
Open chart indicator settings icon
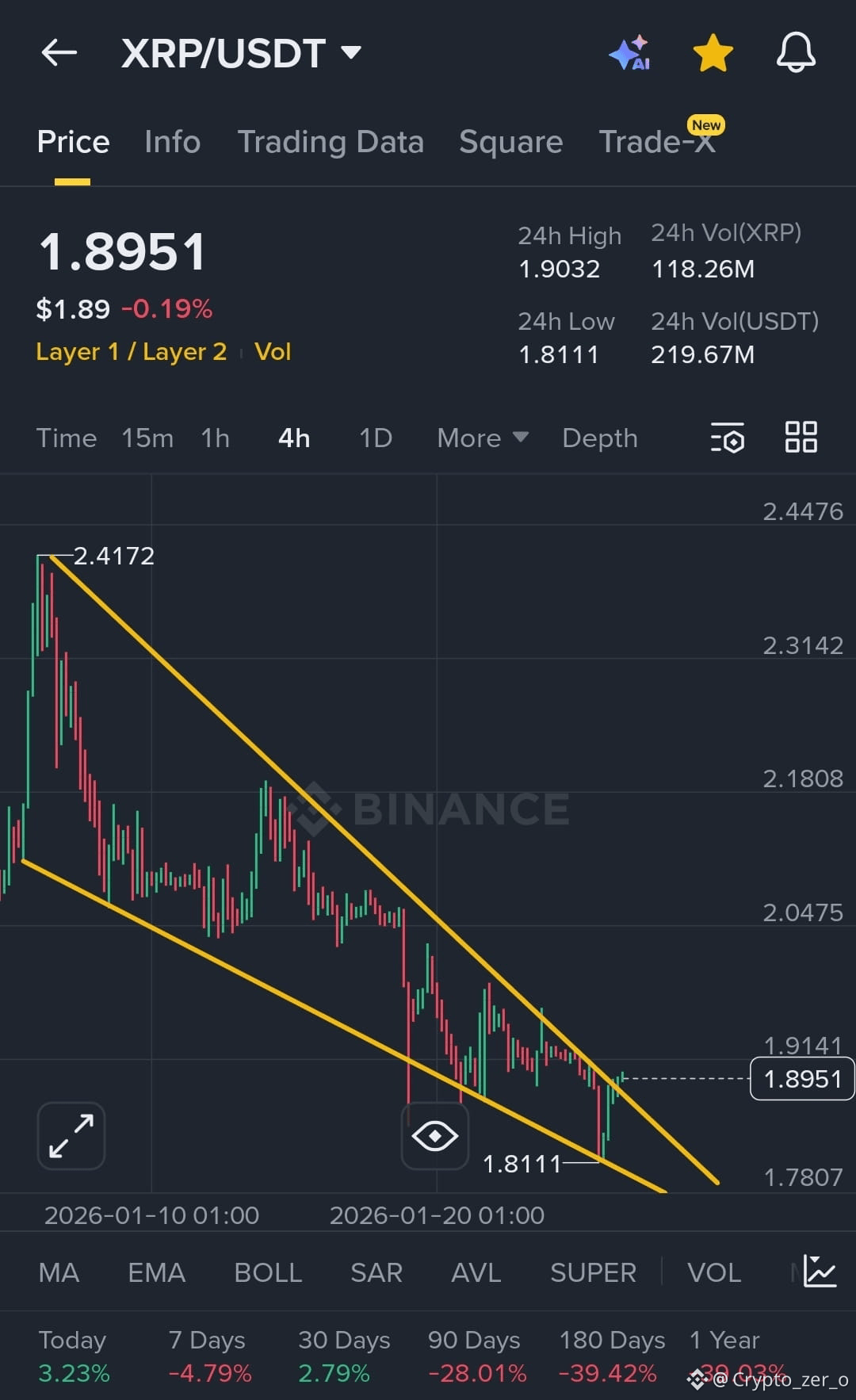pyautogui.click(x=728, y=438)
